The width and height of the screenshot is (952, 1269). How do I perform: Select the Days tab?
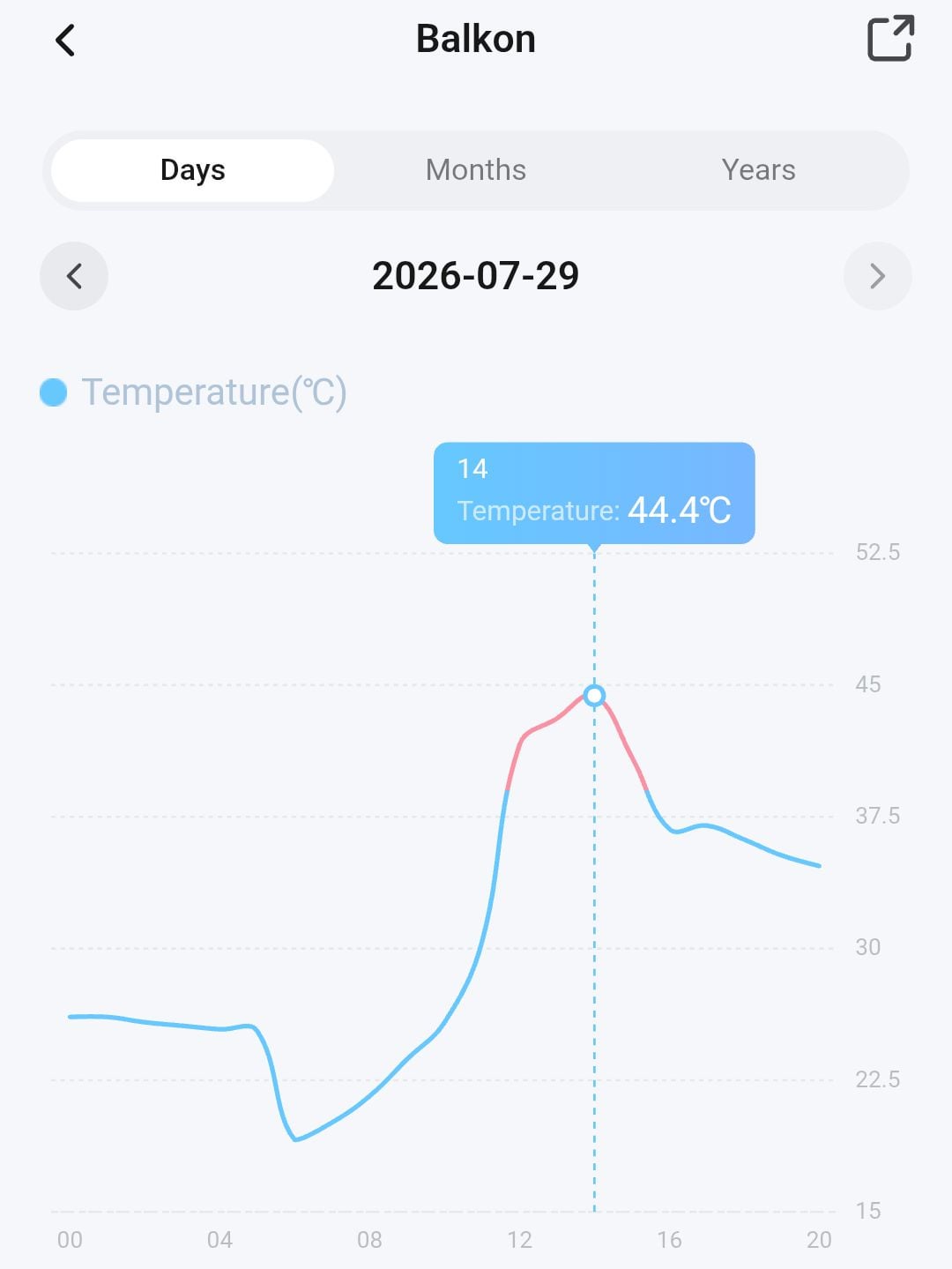tap(192, 170)
